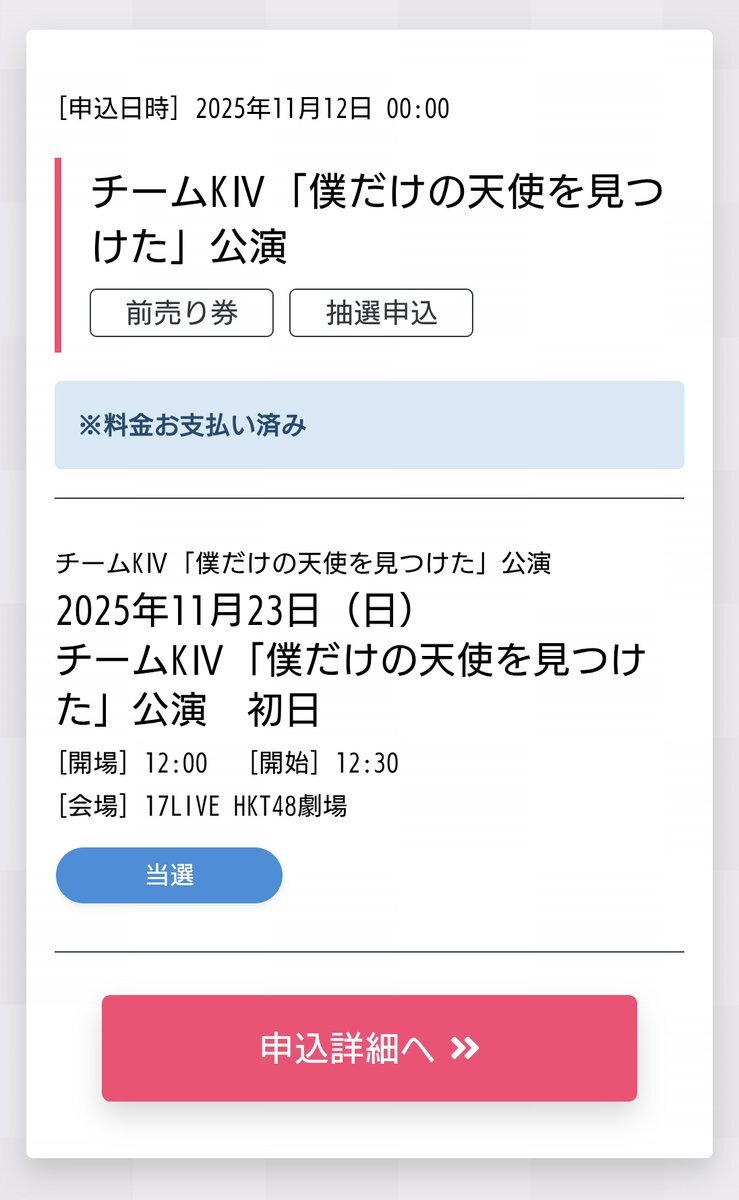Open application details via 申込詳細へ button
The width and height of the screenshot is (739, 1200).
pos(369,1048)
